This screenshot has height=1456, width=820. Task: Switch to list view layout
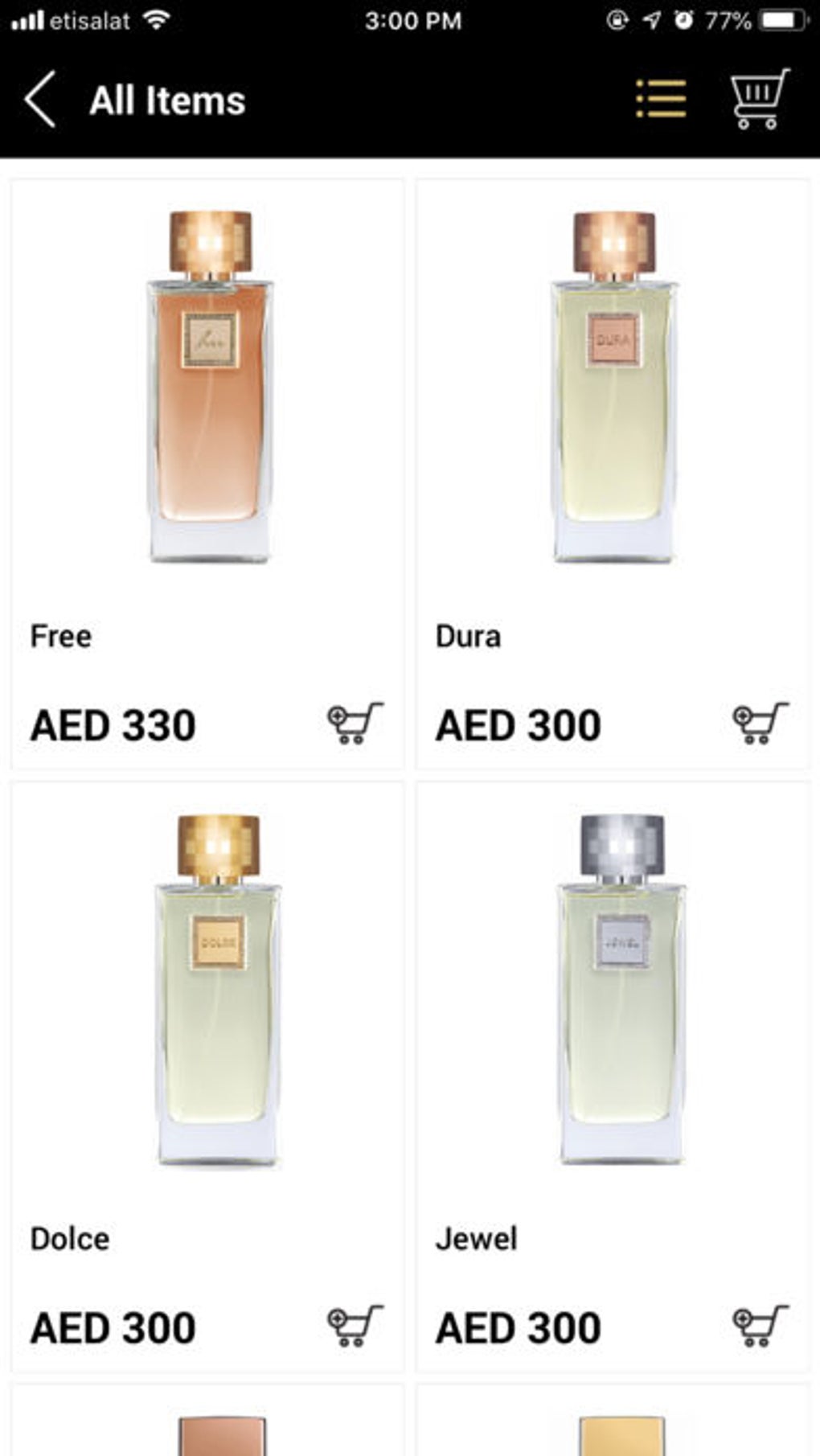point(661,100)
